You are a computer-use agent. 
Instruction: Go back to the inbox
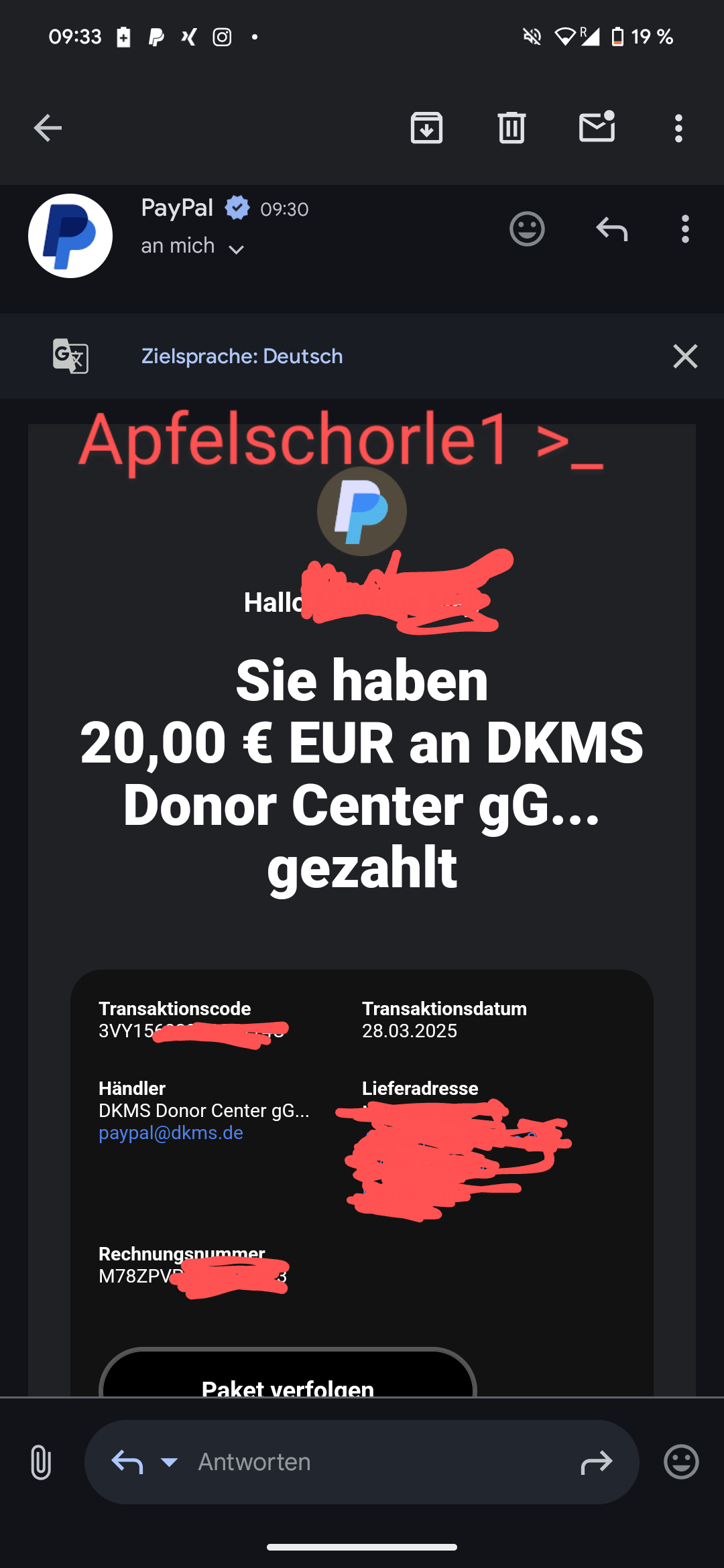coord(48,128)
